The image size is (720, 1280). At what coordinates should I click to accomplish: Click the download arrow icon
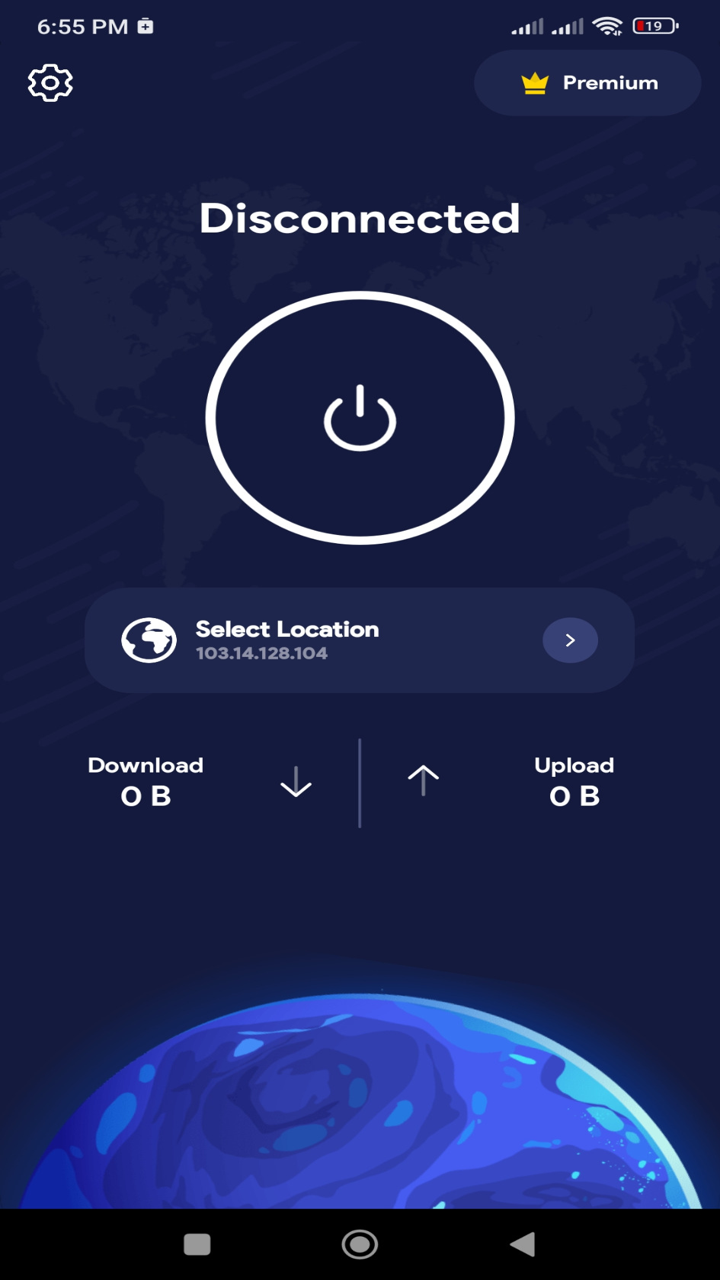click(296, 783)
